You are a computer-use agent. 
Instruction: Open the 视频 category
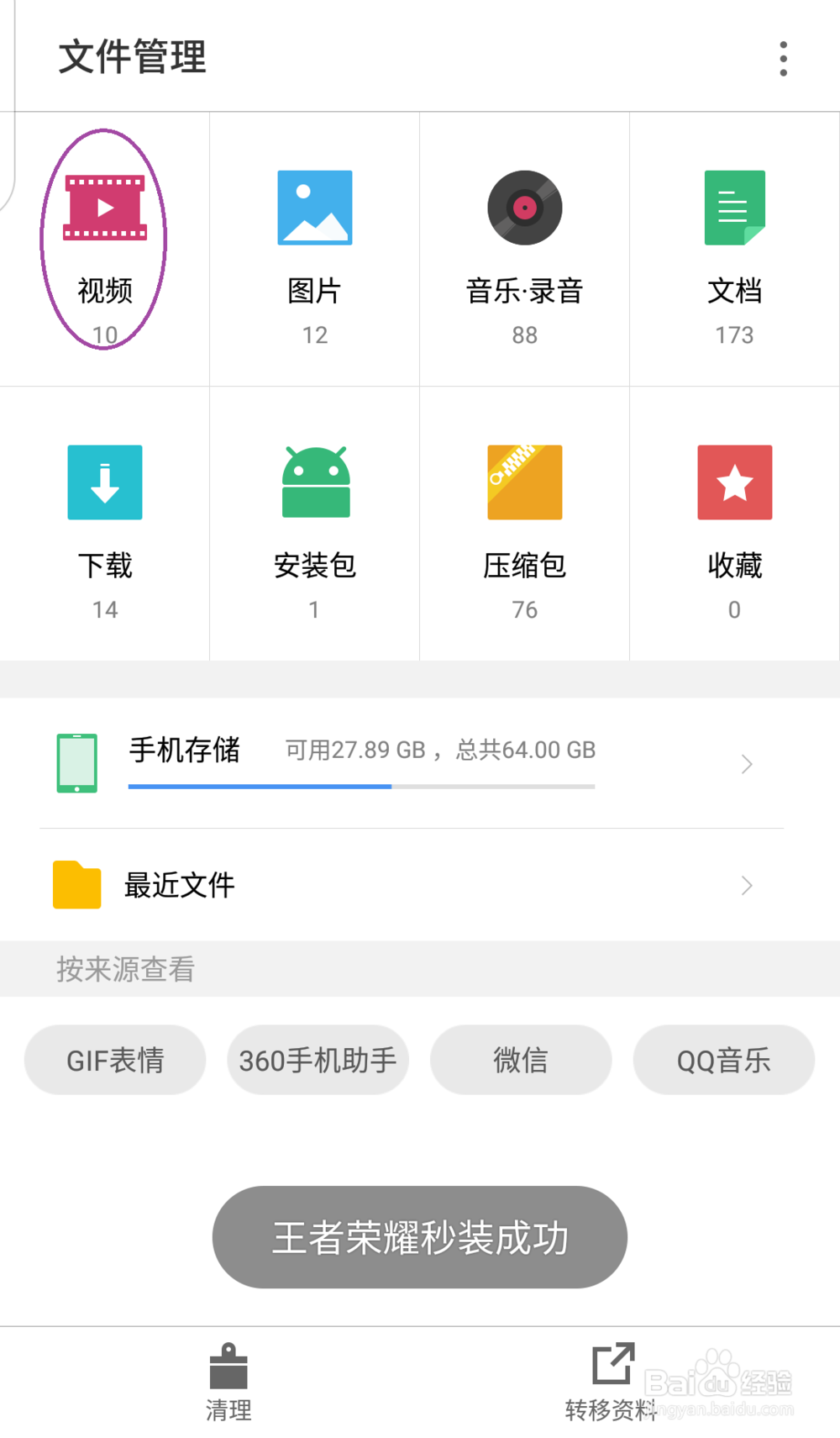[x=104, y=249]
